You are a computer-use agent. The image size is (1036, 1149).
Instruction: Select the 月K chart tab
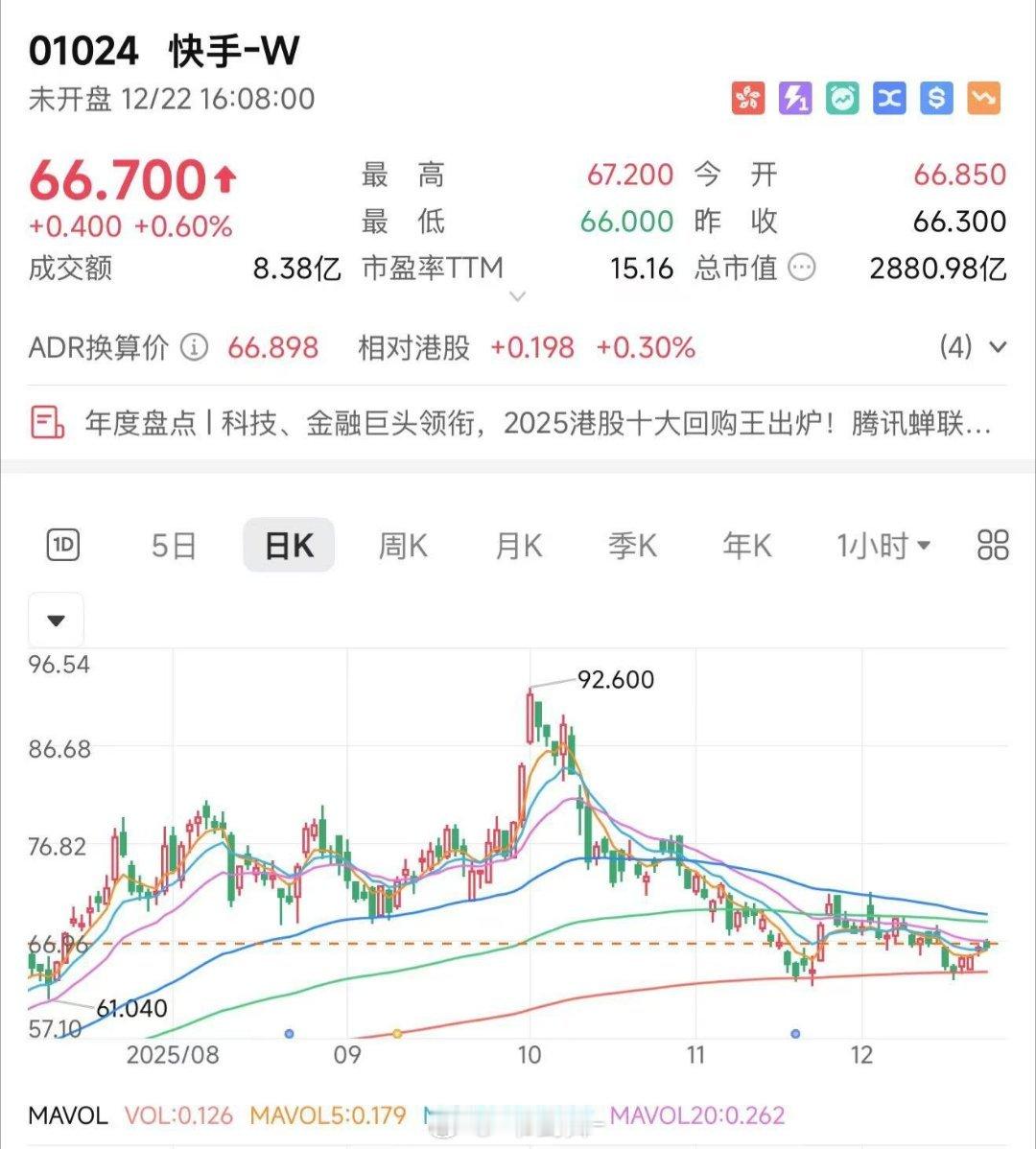[x=517, y=545]
